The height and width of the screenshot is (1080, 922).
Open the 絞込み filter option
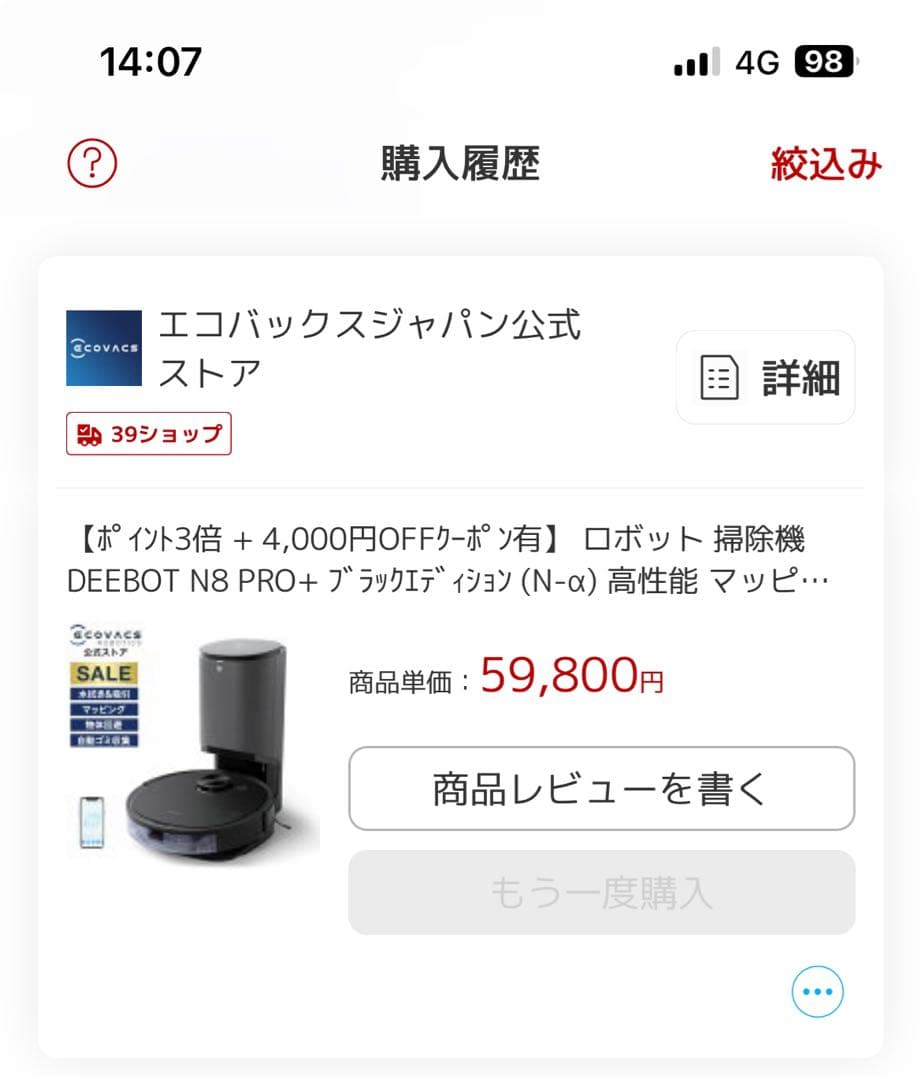coord(824,164)
